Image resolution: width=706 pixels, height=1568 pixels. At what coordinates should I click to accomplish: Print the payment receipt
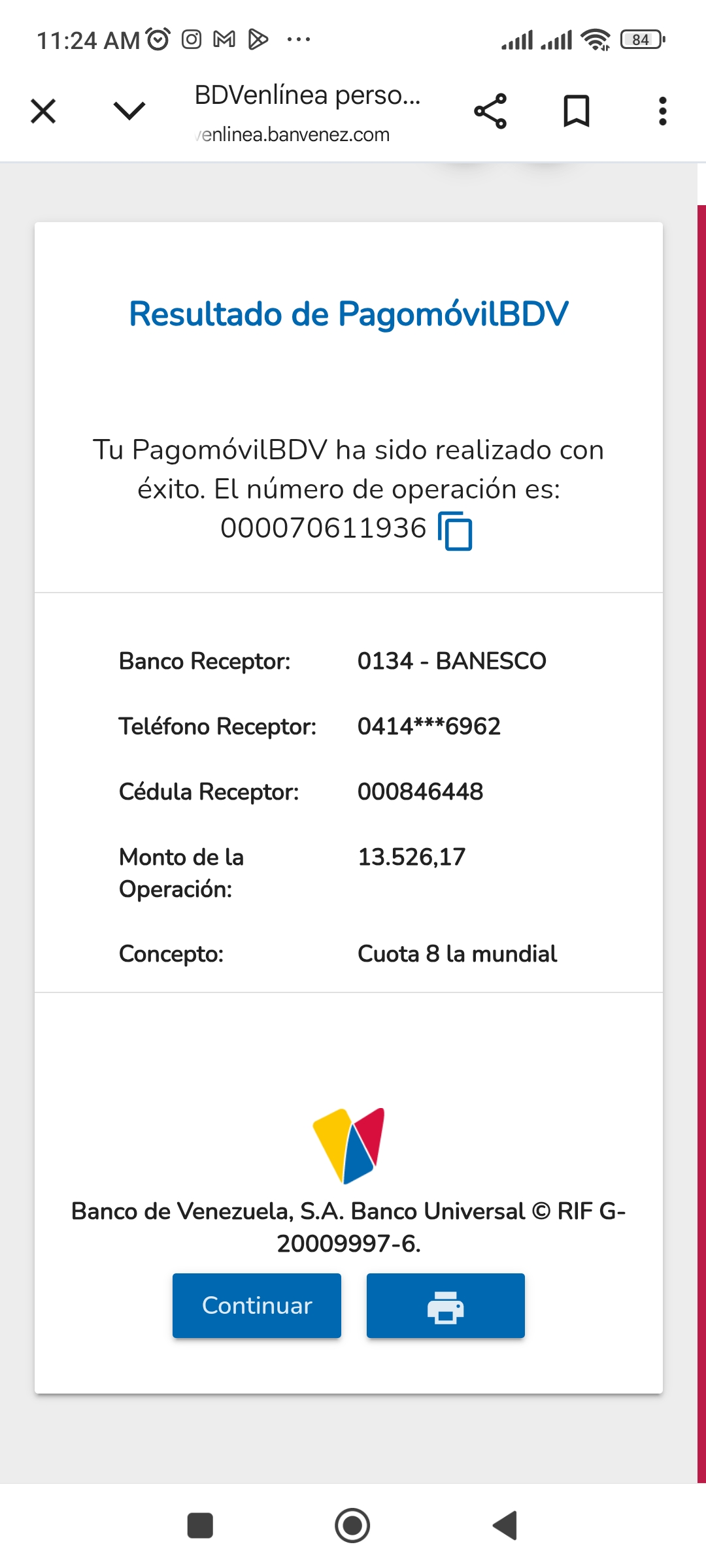pos(445,1305)
